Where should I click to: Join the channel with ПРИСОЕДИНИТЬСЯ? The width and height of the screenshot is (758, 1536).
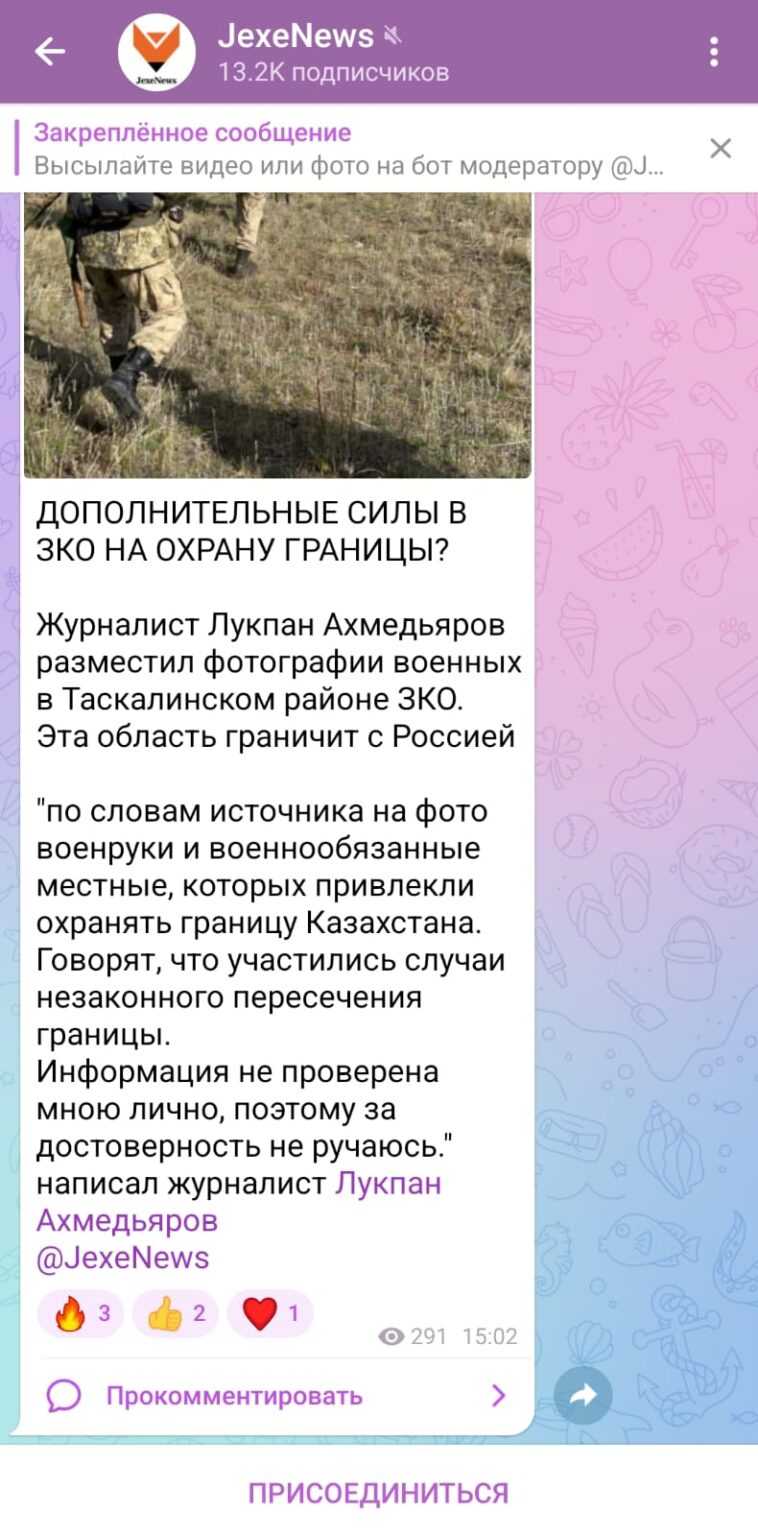pyautogui.click(x=379, y=1493)
